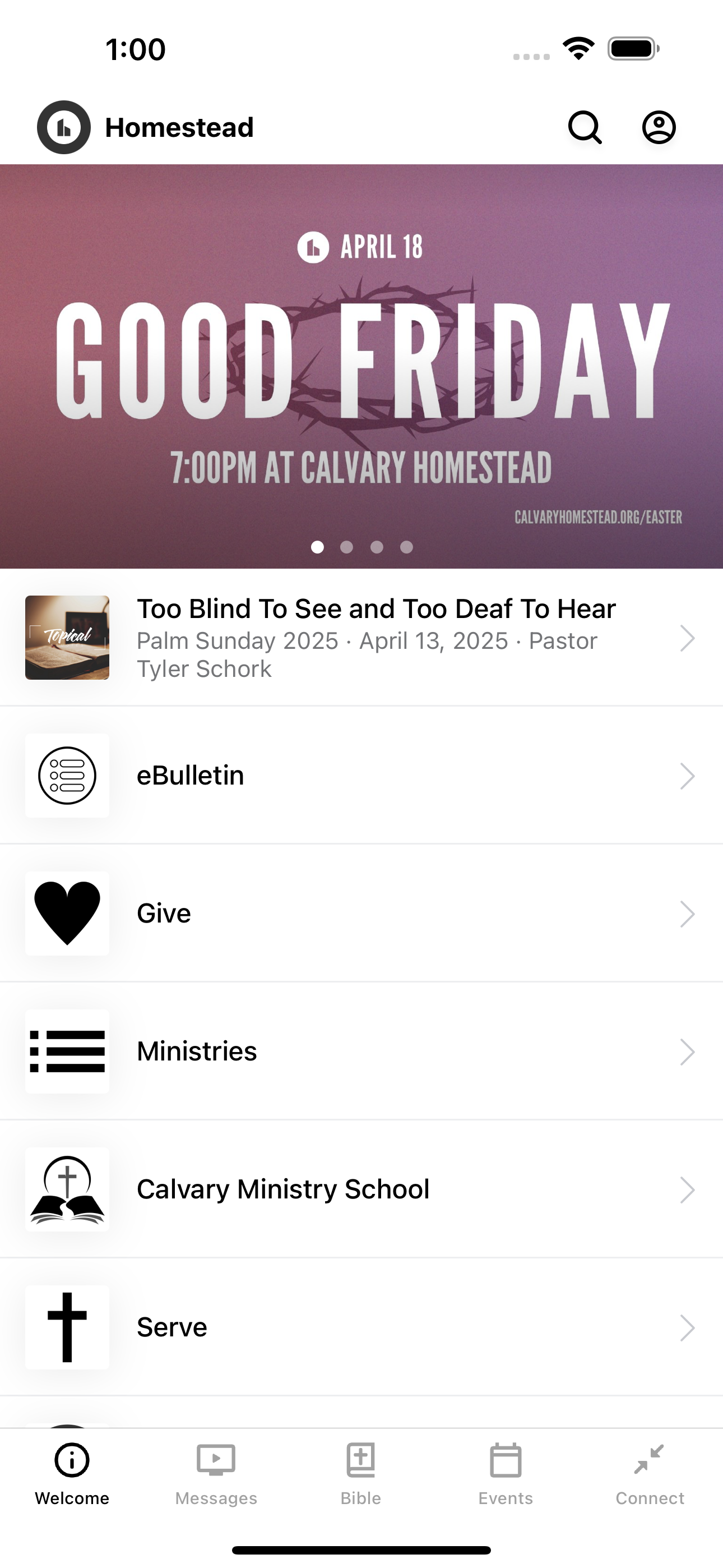Open the Palm Sunday sermon entry

[x=361, y=638]
